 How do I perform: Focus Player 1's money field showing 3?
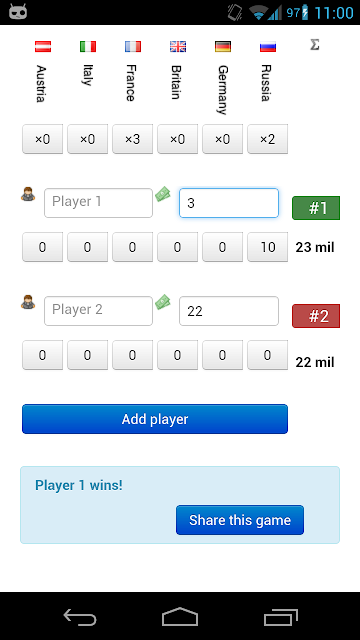tap(229, 203)
